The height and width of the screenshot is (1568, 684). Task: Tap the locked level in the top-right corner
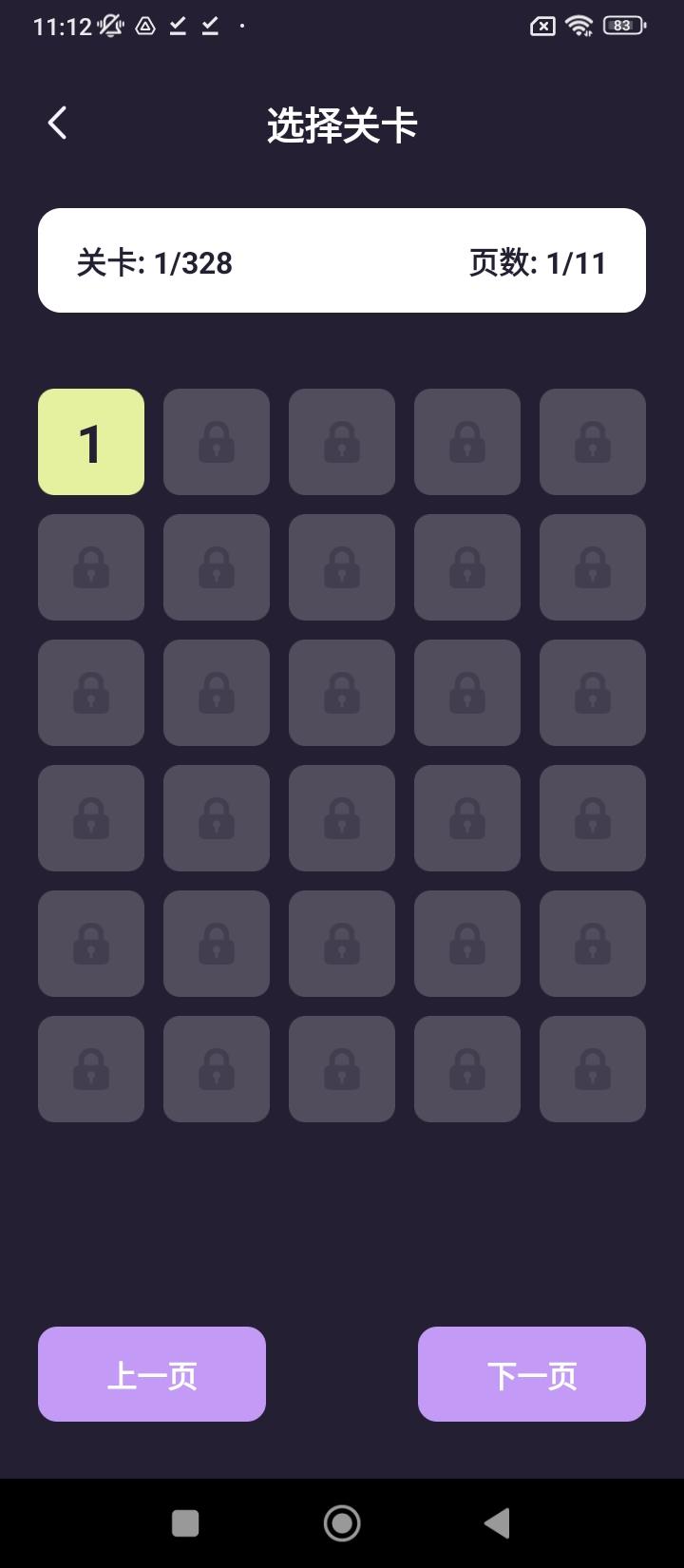(x=592, y=442)
